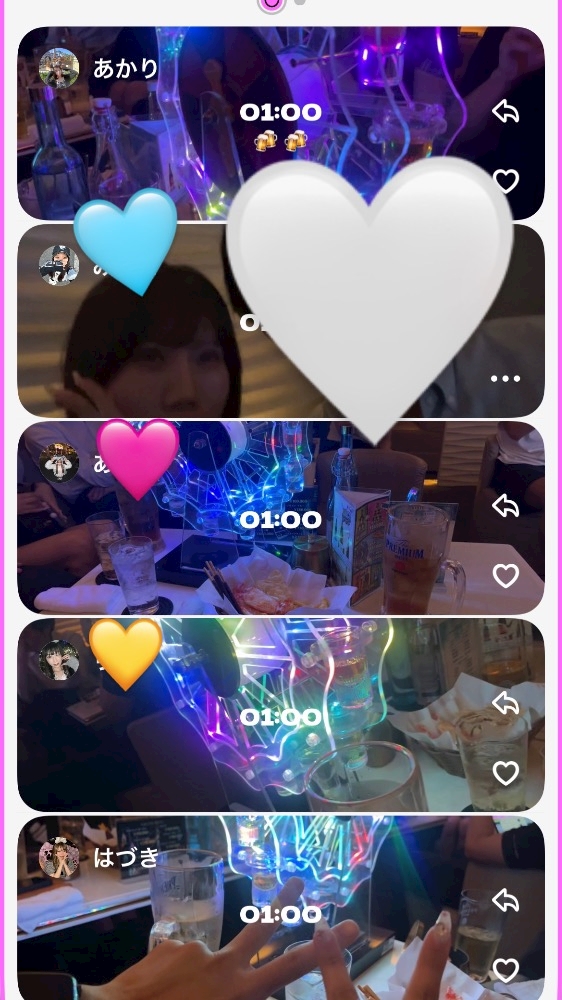Like あかり's video message

tap(506, 182)
